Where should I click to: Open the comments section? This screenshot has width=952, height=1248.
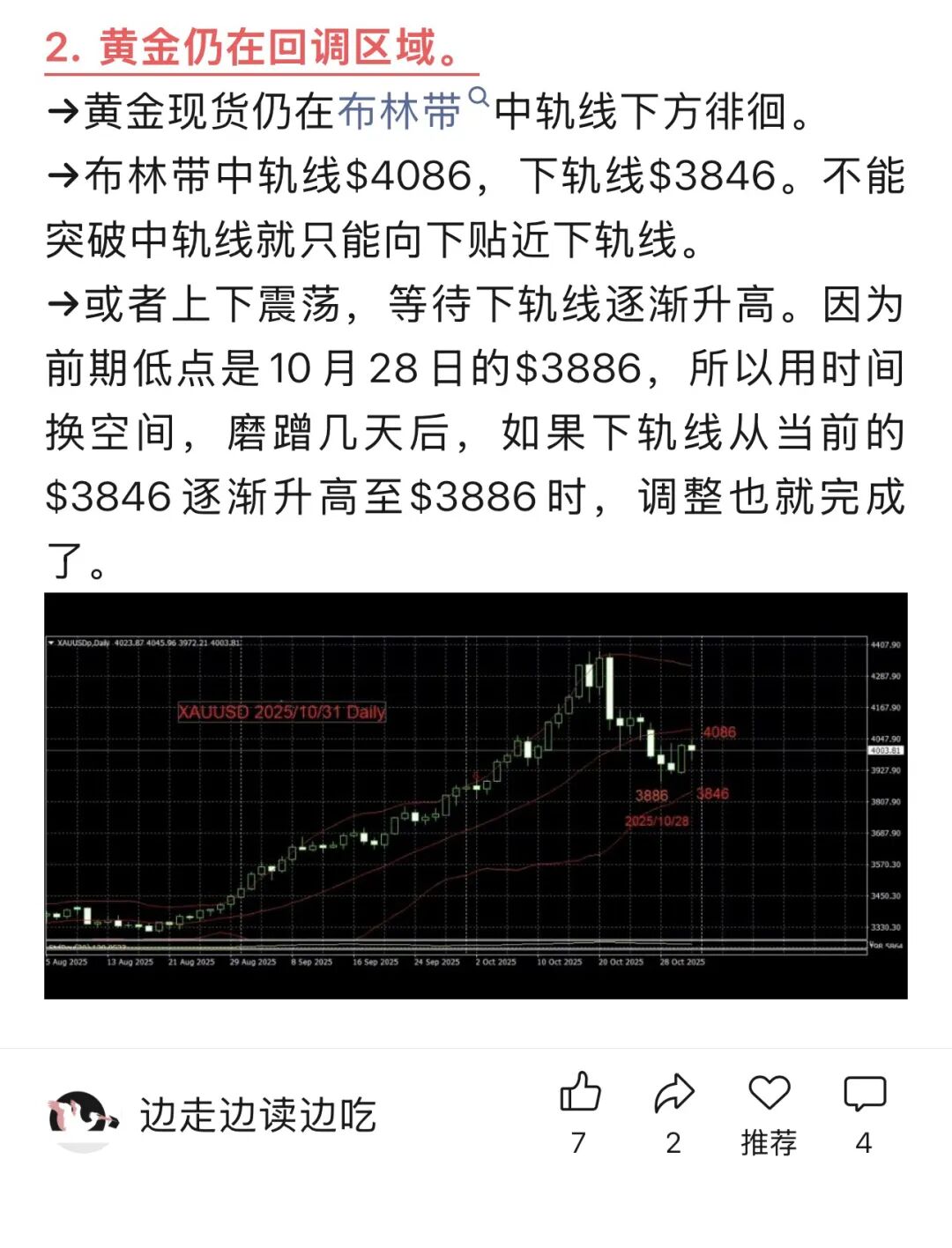(864, 1095)
